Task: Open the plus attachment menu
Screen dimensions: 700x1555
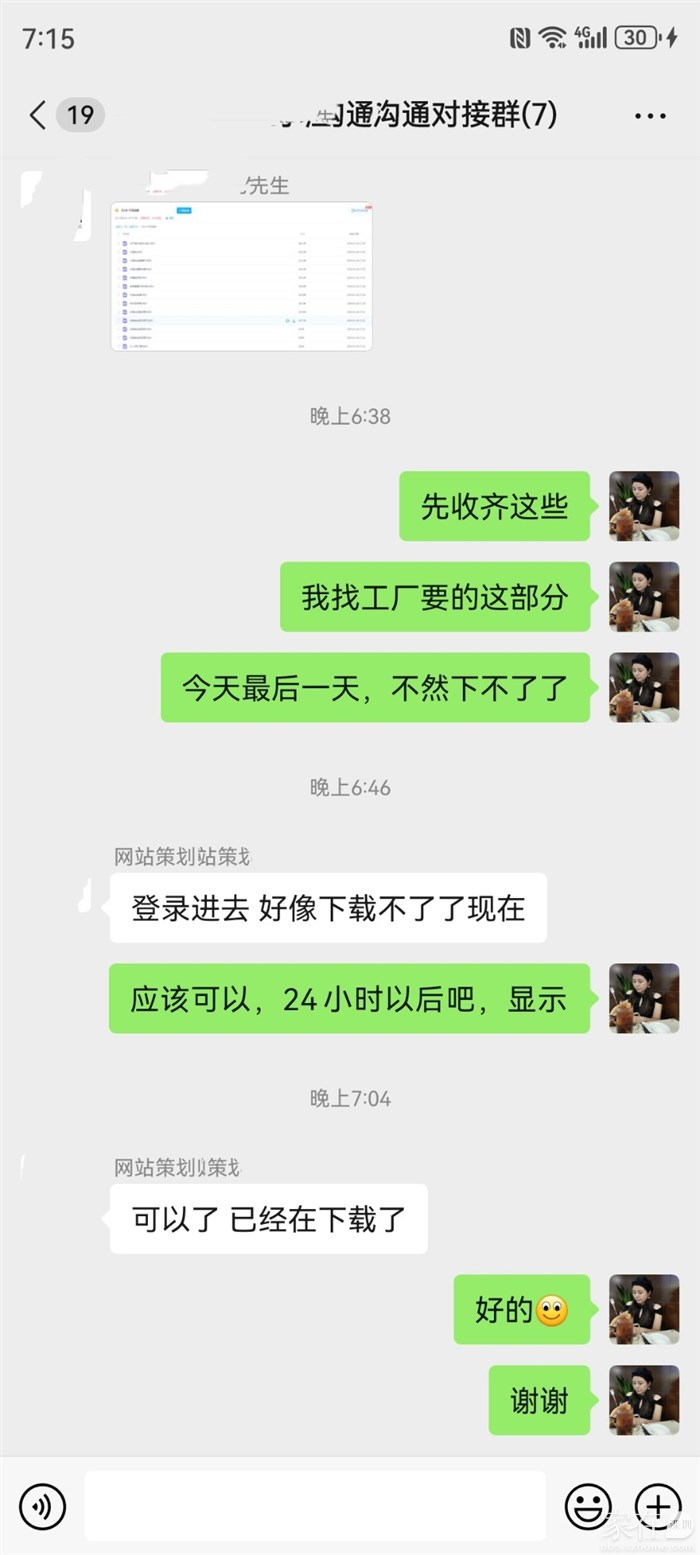Action: click(658, 1505)
